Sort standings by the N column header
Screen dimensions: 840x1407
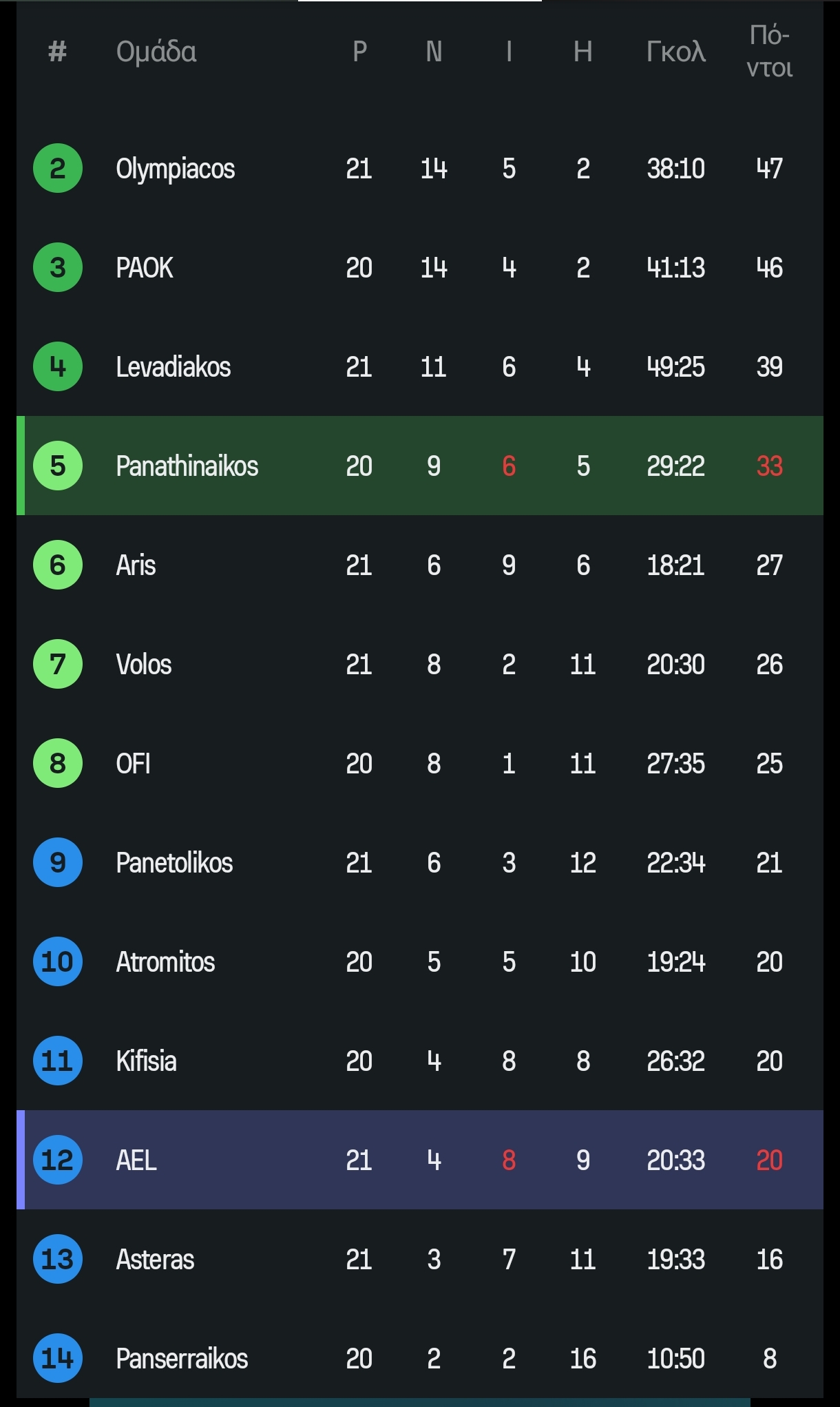(x=433, y=50)
